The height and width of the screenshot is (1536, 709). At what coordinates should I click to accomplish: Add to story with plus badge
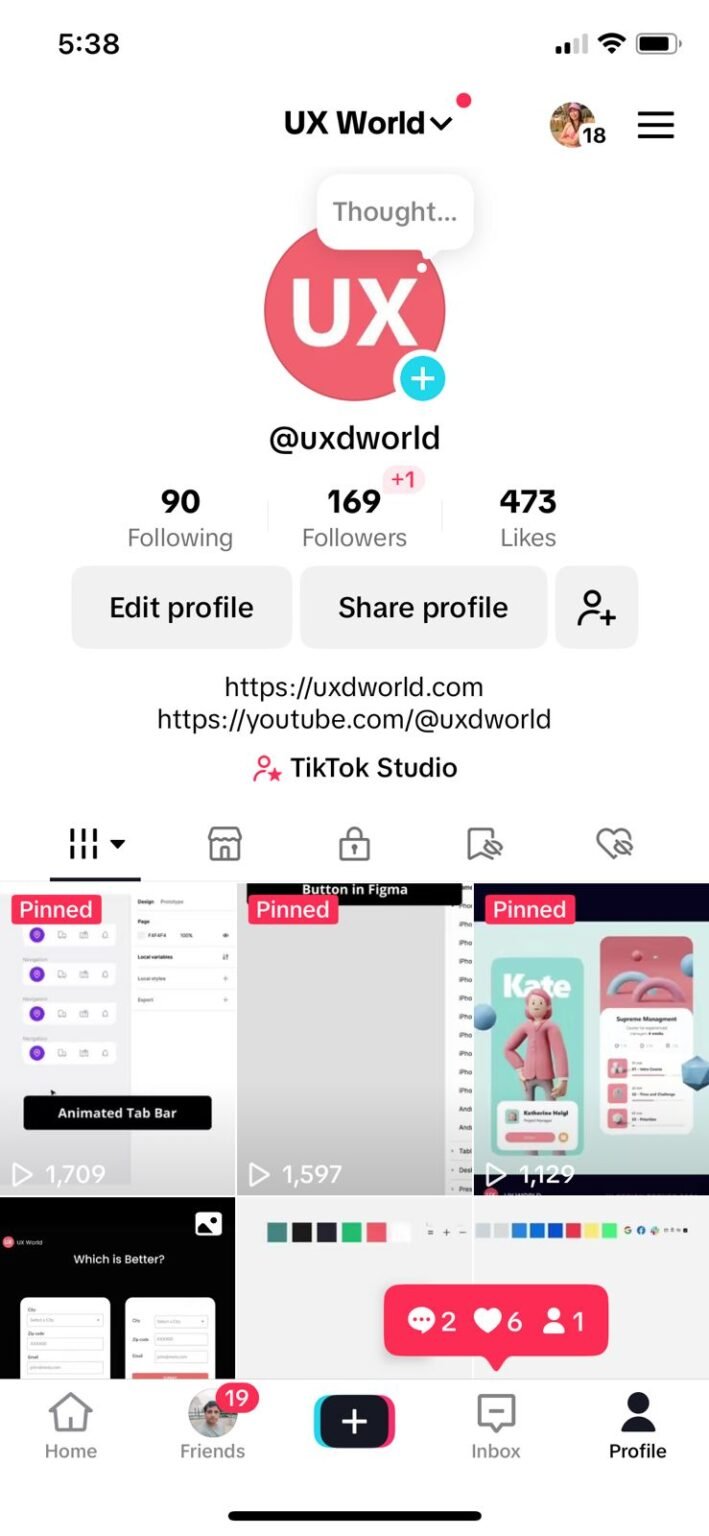coord(422,379)
